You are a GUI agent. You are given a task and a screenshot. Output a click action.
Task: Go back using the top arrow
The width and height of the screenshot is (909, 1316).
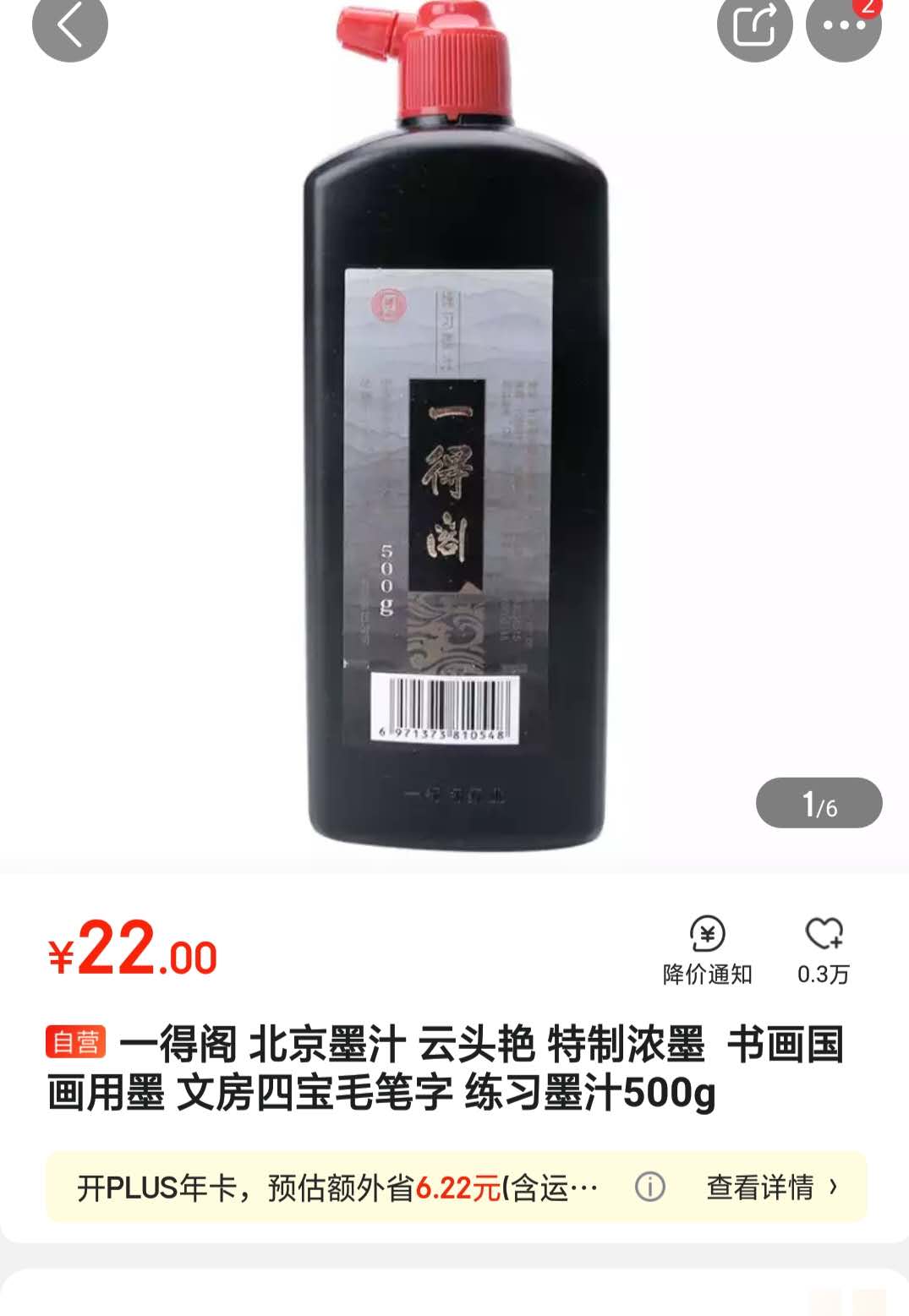(70, 25)
